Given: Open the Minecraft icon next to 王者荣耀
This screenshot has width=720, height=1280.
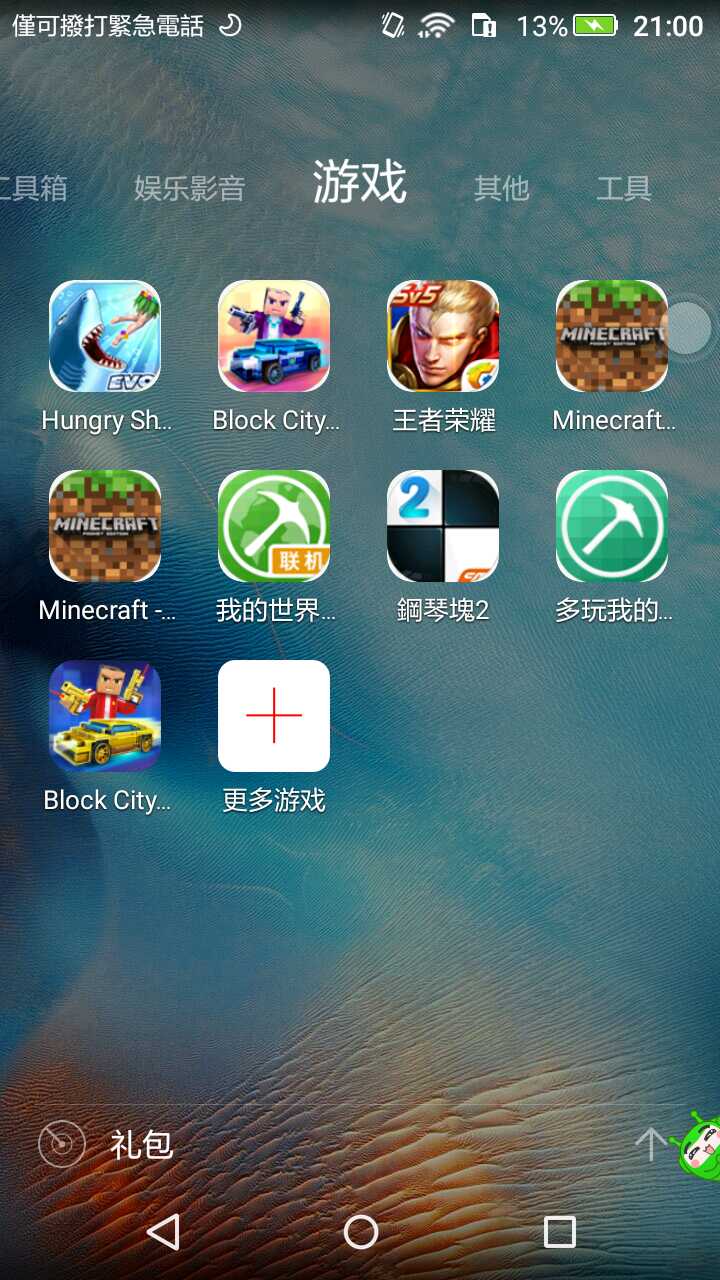Looking at the screenshot, I should click(611, 336).
